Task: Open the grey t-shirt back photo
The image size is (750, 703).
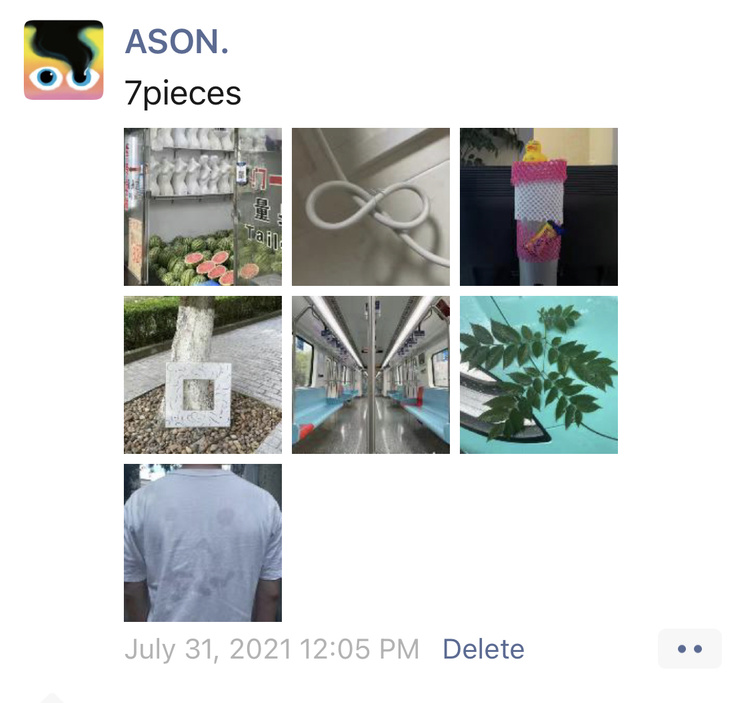Action: pos(203,543)
